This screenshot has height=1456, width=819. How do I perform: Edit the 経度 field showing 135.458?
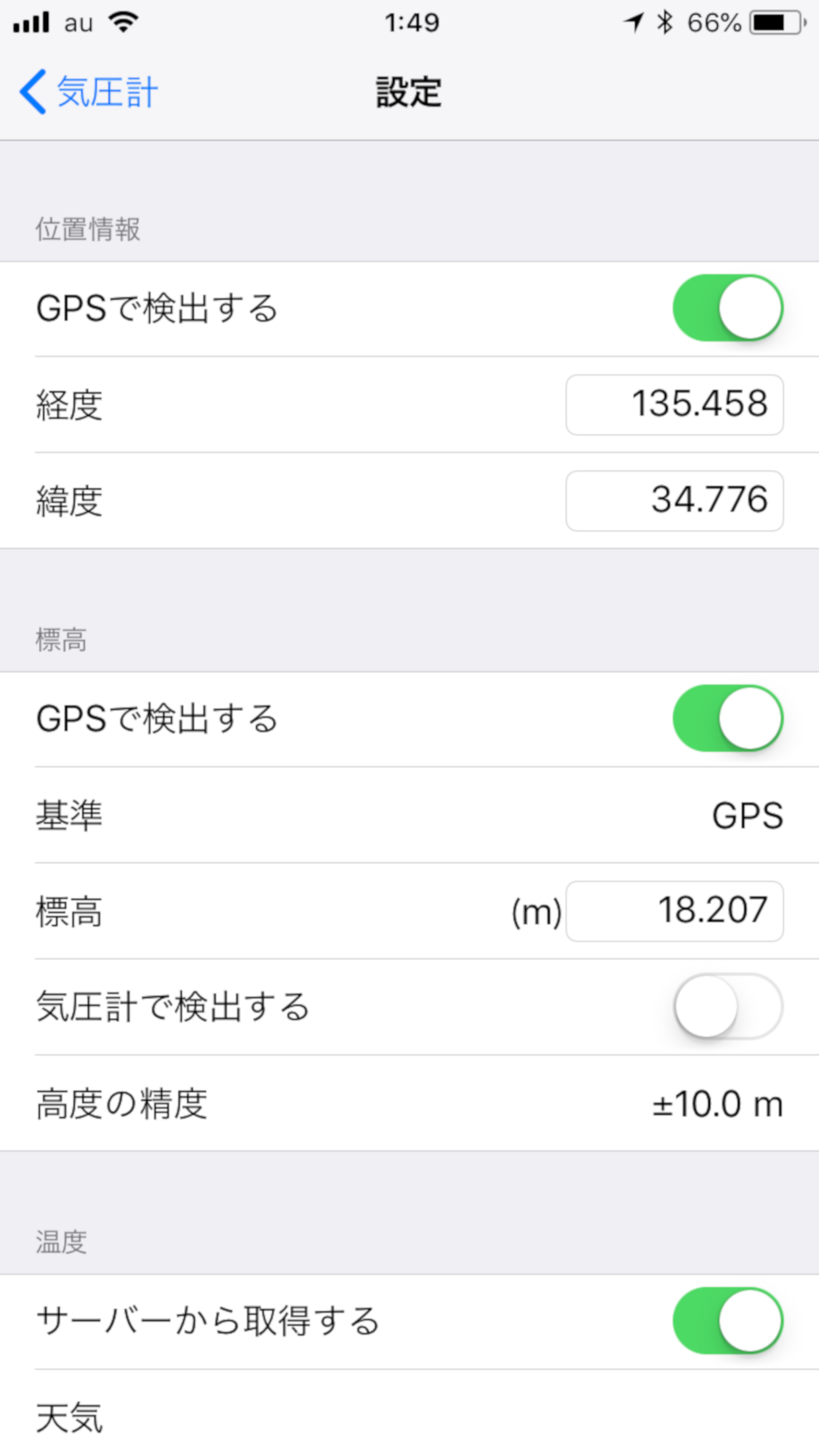tap(673, 405)
